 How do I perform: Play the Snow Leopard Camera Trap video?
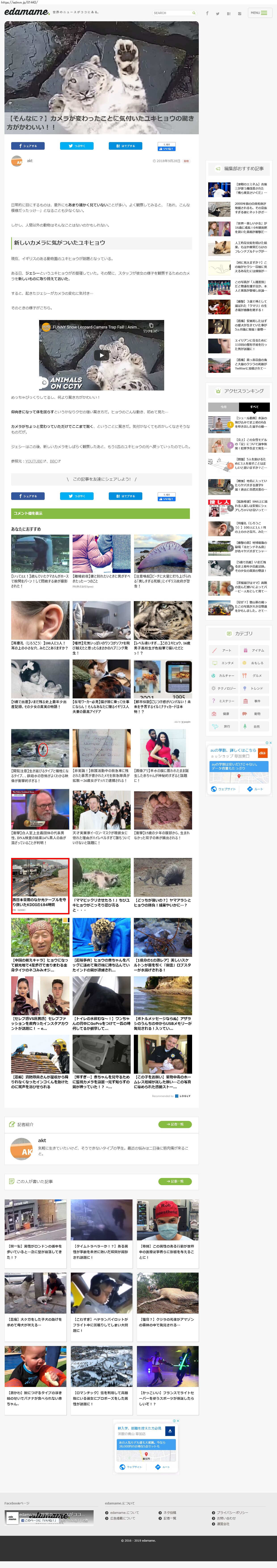pos(101,355)
